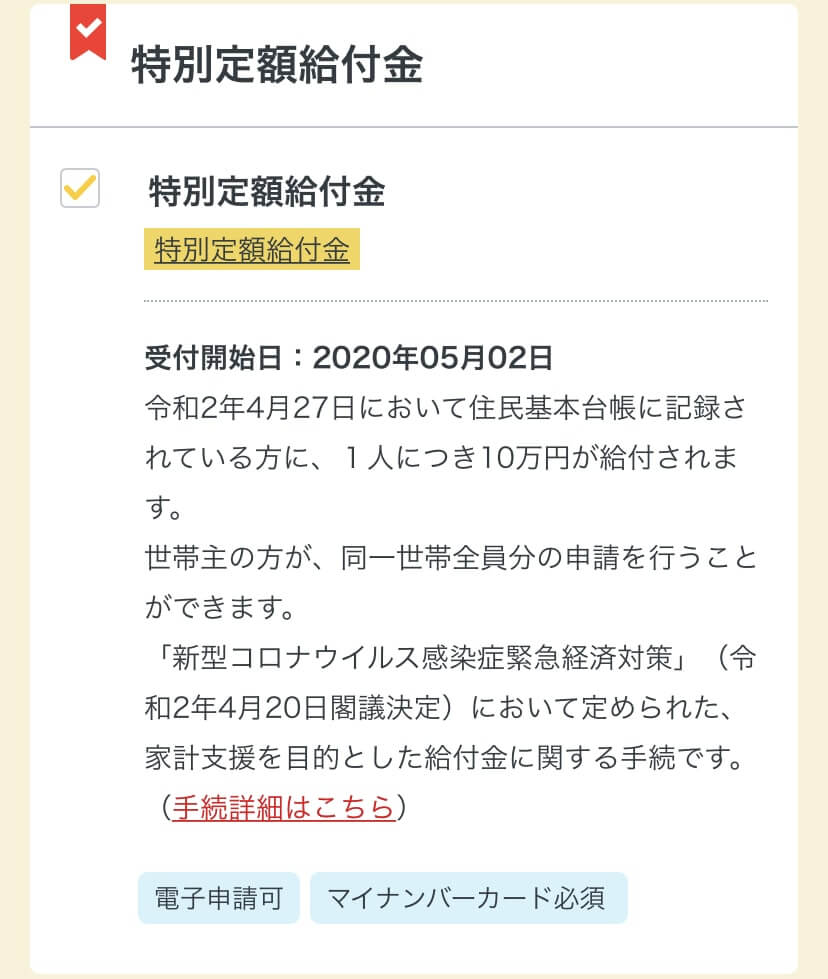Image resolution: width=828 pixels, height=979 pixels.
Task: Uncheck the 特別定額給付金 checkbox
Action: coord(80,188)
